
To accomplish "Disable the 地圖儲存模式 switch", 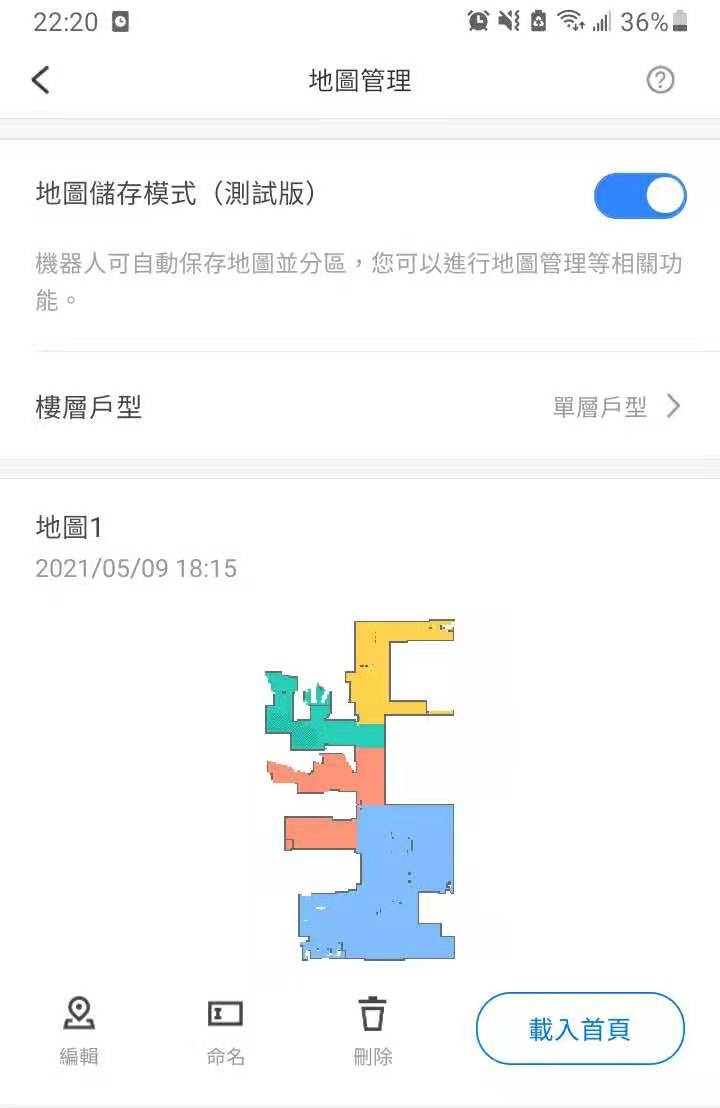I will (640, 195).
